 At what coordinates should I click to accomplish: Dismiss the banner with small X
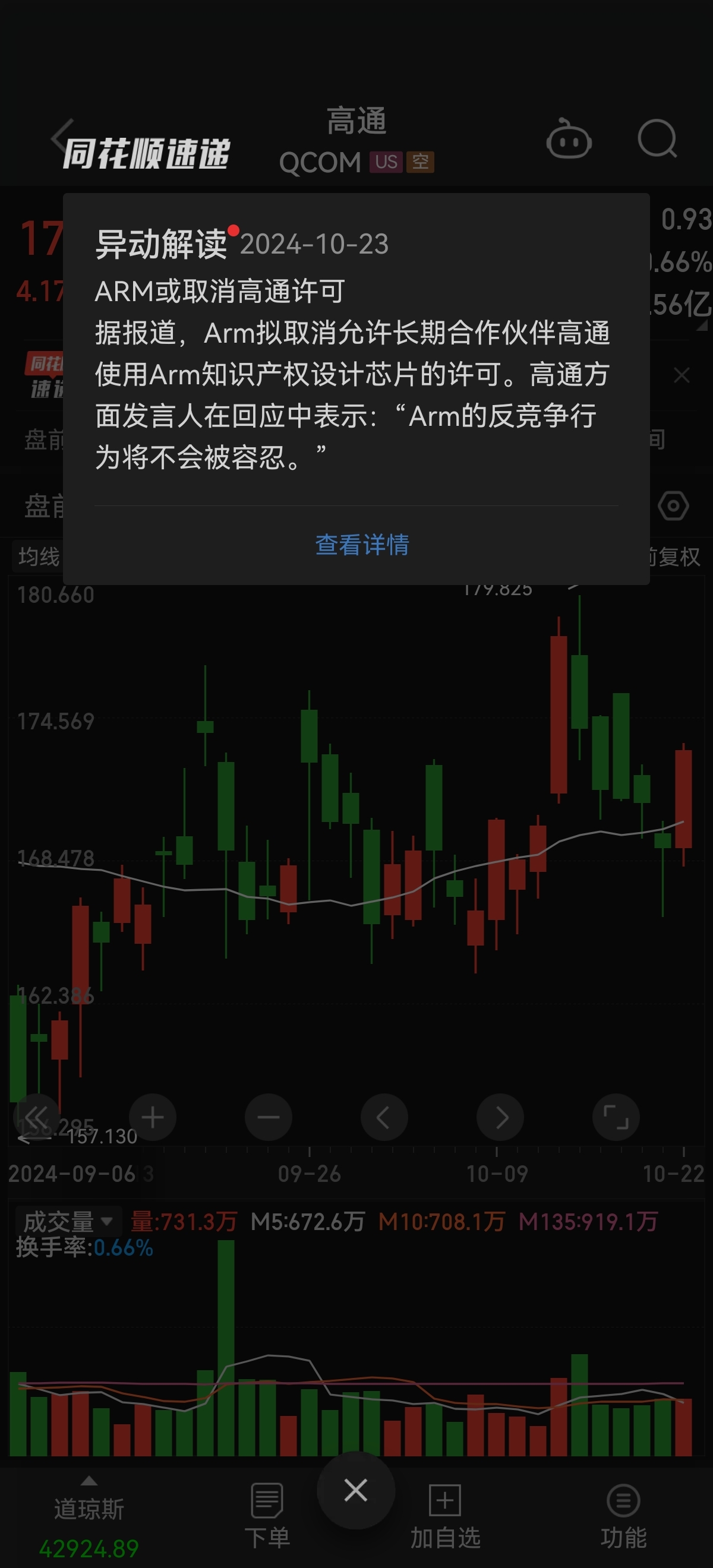coord(682,375)
